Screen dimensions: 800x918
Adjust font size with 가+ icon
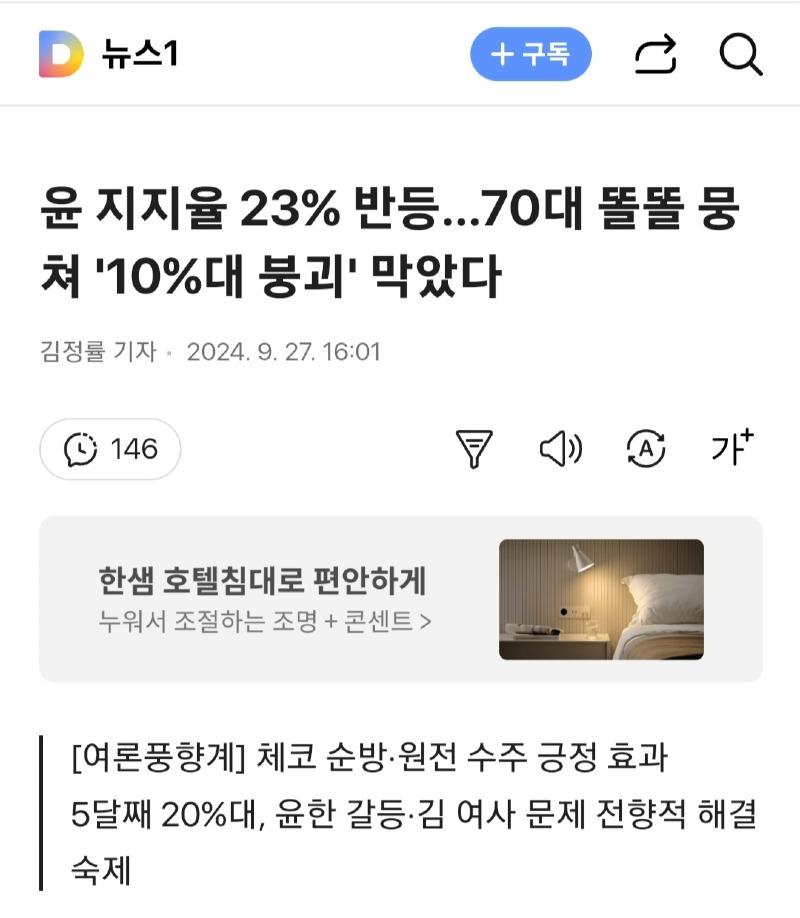click(x=731, y=449)
